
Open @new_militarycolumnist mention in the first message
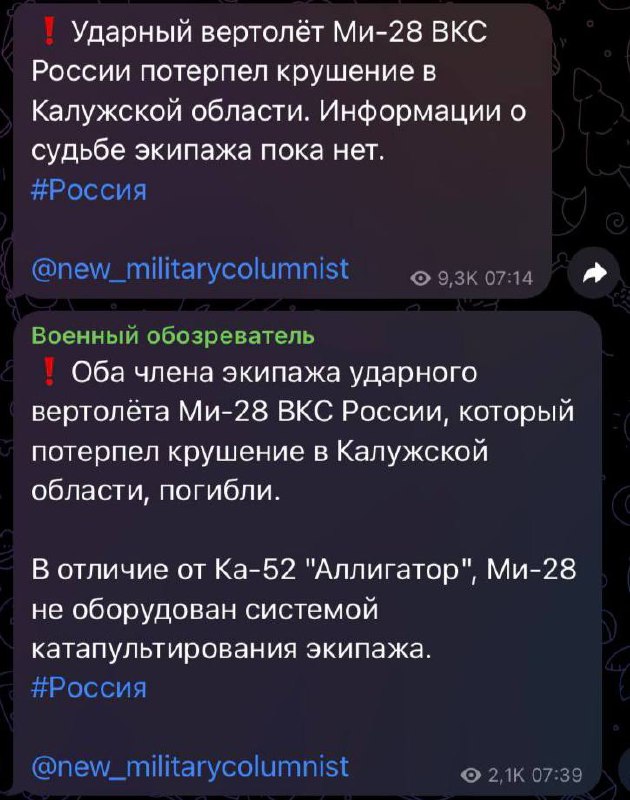(x=191, y=268)
